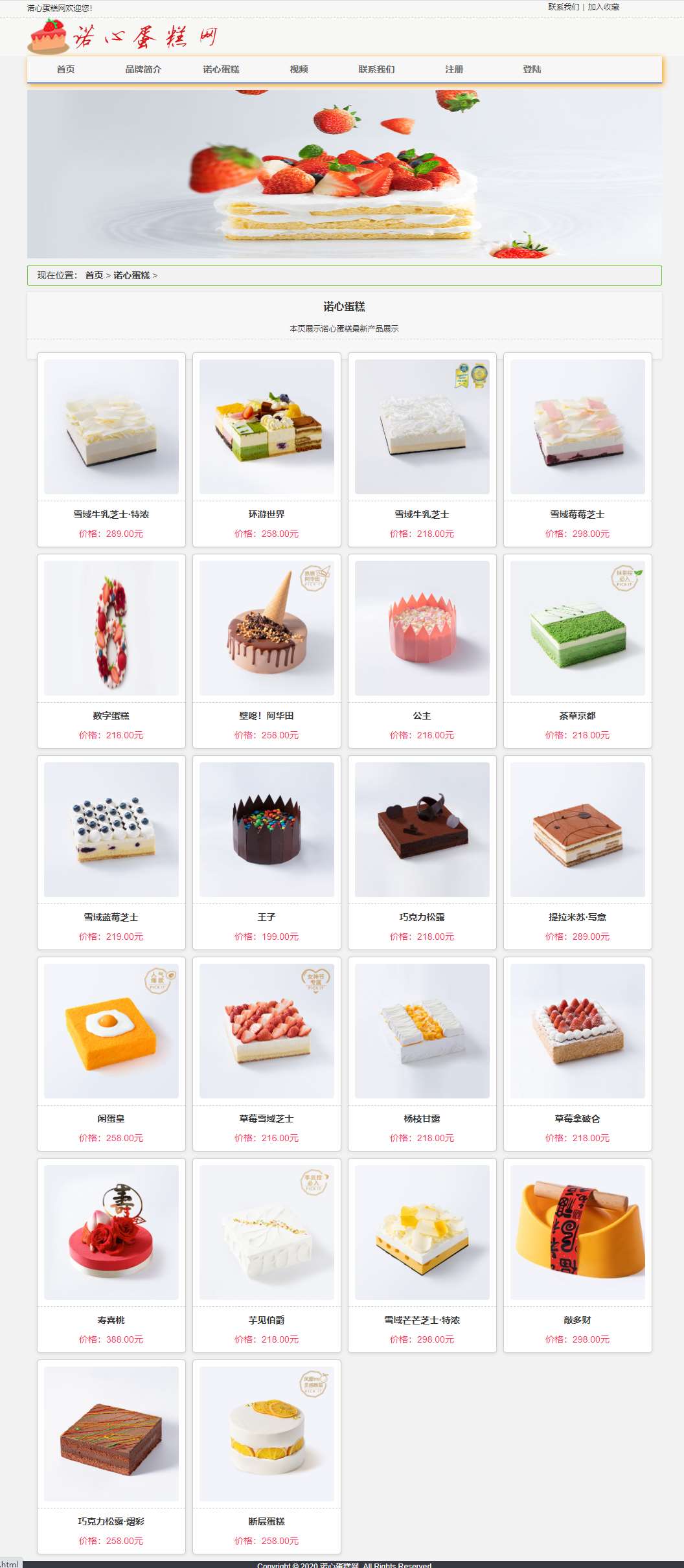Open the 雪域莓莓芝士 cake

pyautogui.click(x=578, y=449)
